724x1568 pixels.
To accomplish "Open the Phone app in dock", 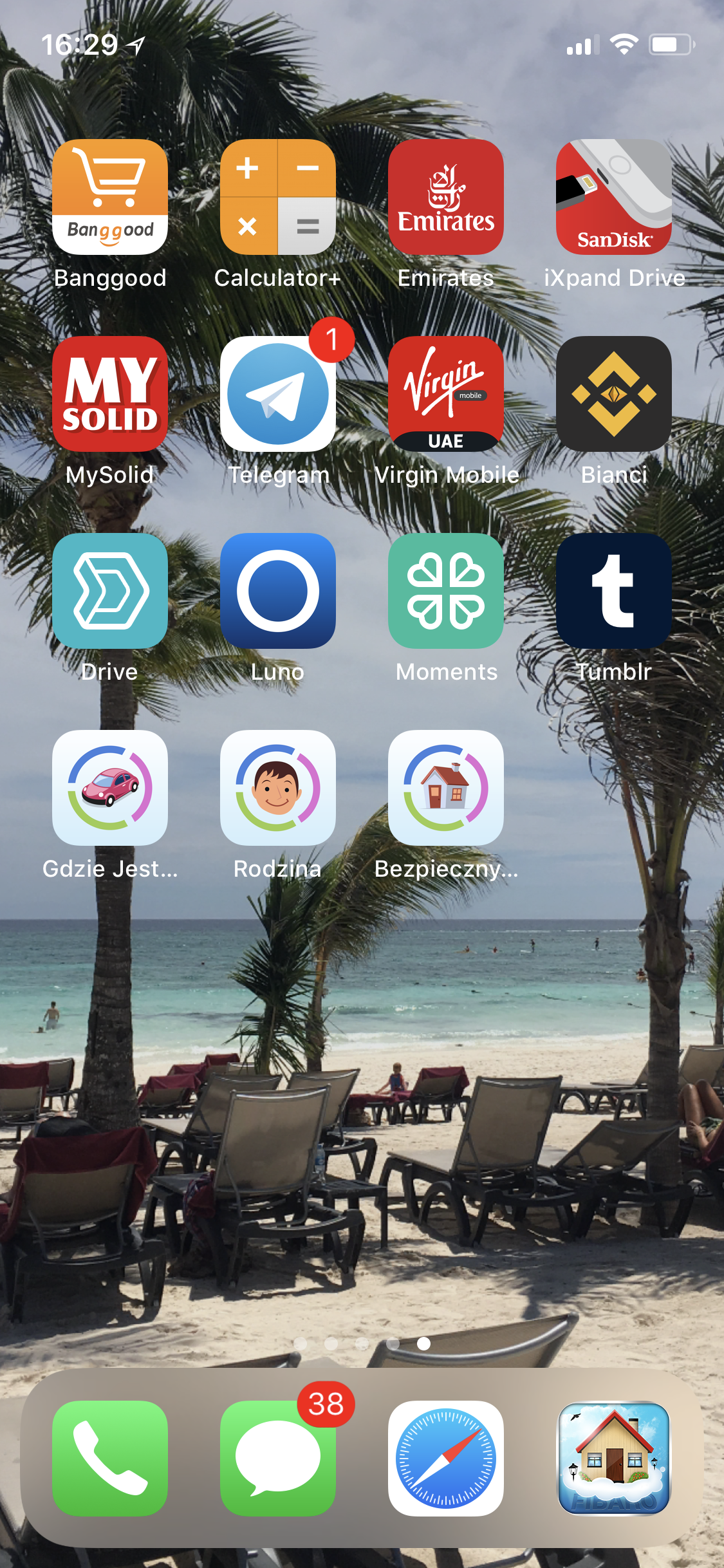I will click(x=110, y=1459).
